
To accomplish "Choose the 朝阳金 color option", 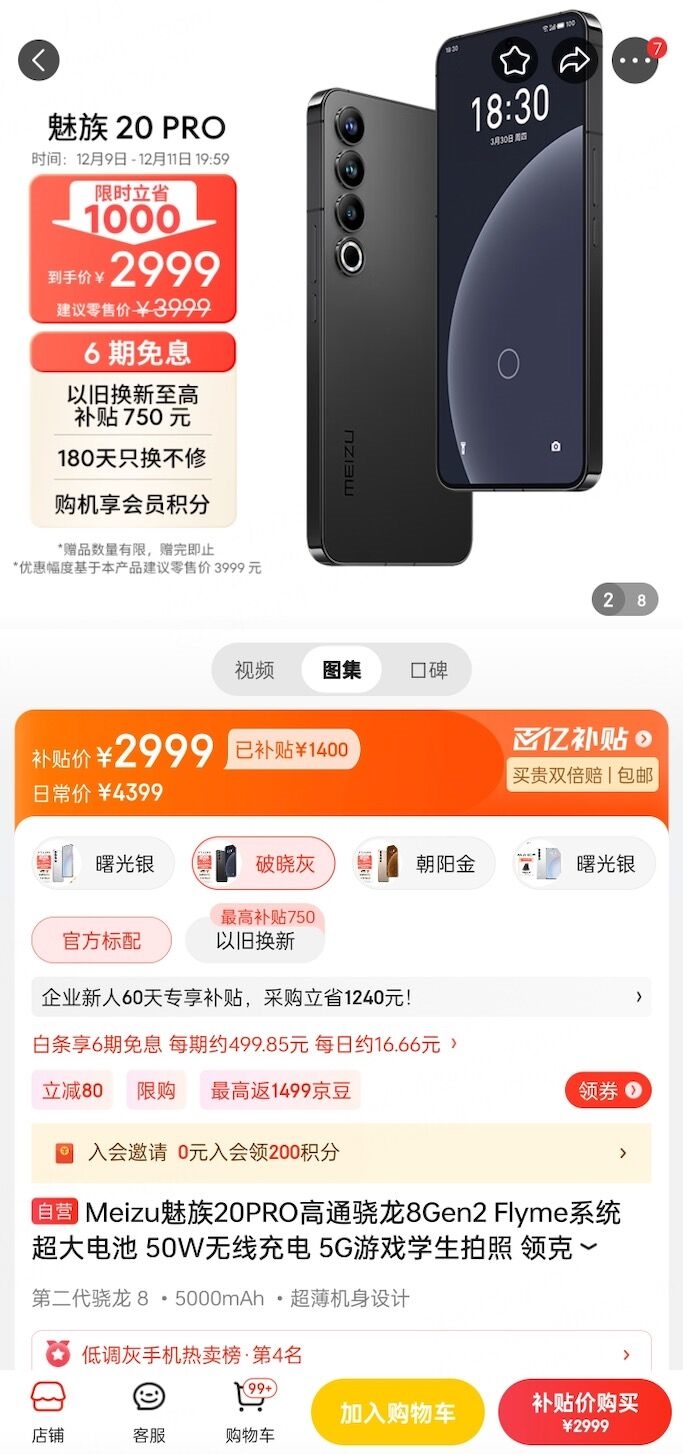I will pos(424,863).
